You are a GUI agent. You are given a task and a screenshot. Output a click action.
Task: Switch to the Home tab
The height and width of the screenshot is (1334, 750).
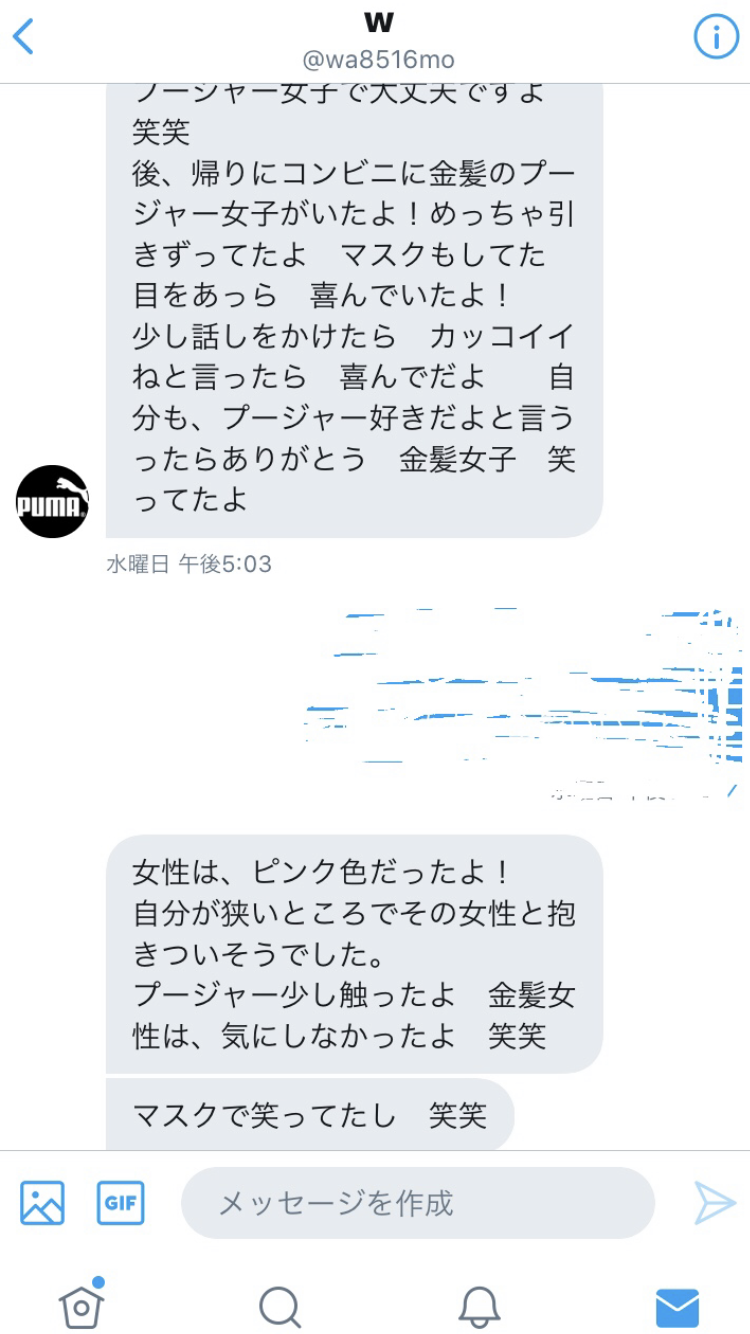(x=82, y=1303)
